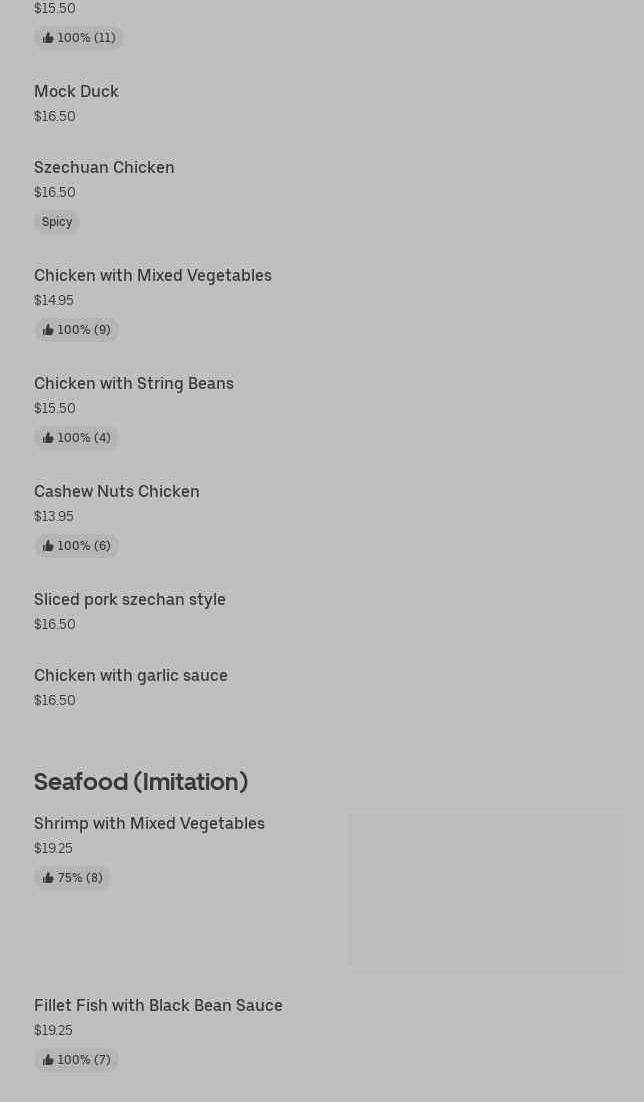View Fillet Fish with Black Bean Sauce
The height and width of the screenshot is (1102, 644).
[158, 1006]
